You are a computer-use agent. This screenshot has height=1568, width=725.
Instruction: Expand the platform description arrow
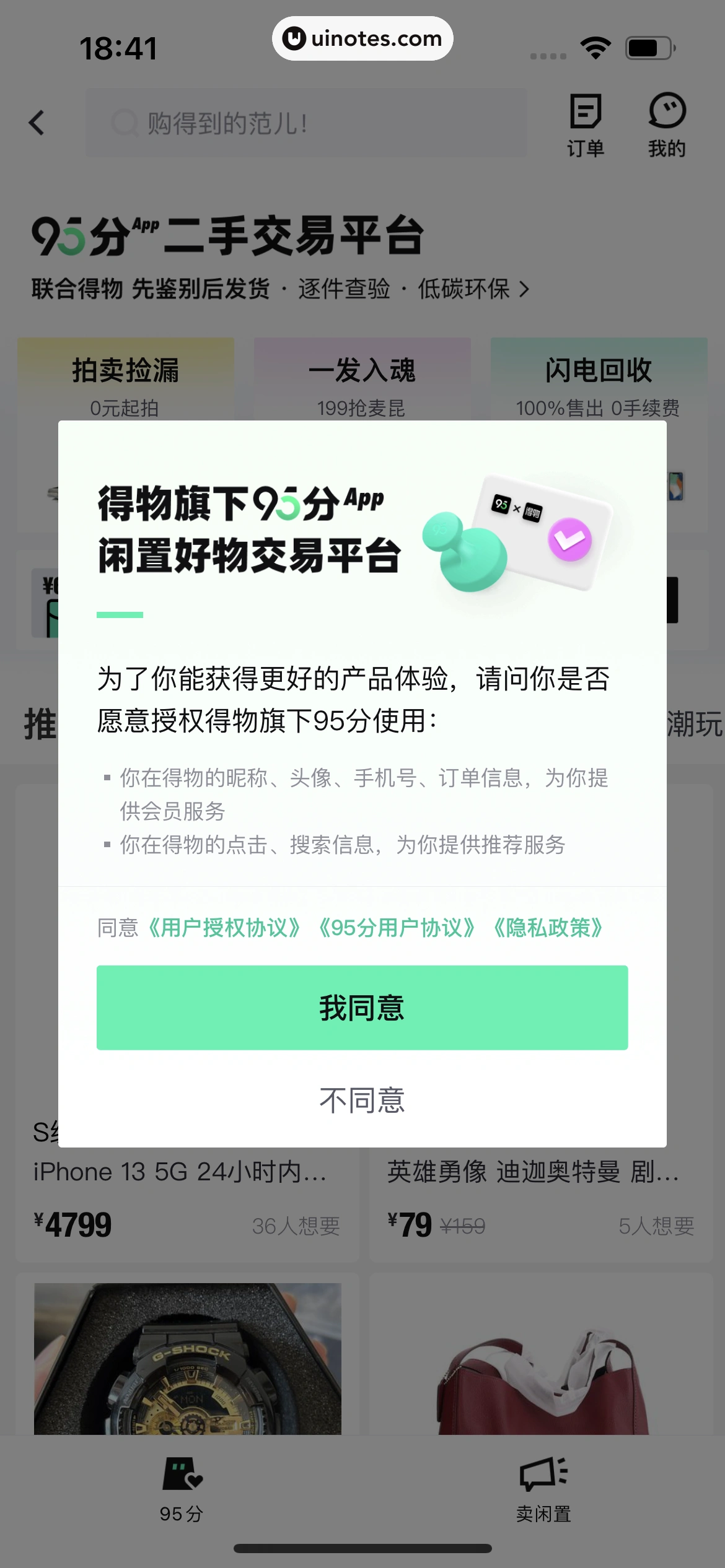pyautogui.click(x=524, y=289)
